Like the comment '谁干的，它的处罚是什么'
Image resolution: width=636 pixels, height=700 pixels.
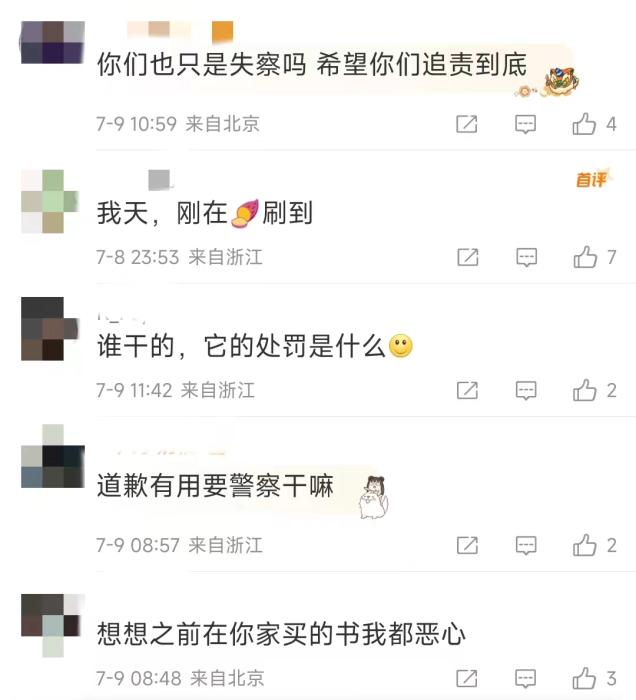[x=585, y=390]
